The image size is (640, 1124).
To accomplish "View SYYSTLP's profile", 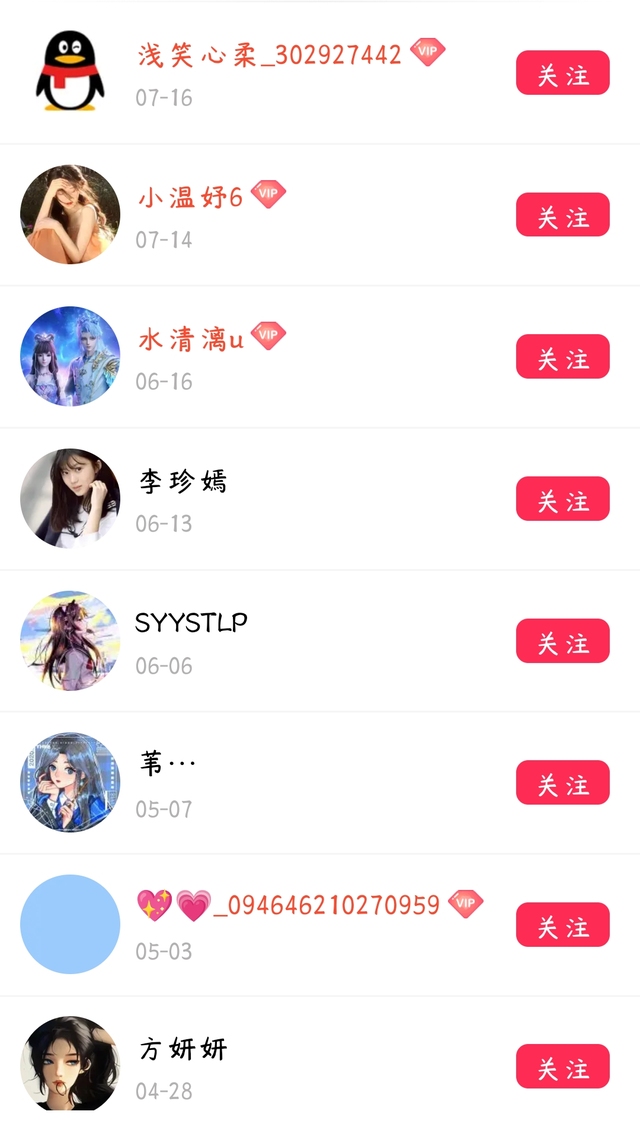I will tap(70, 641).
